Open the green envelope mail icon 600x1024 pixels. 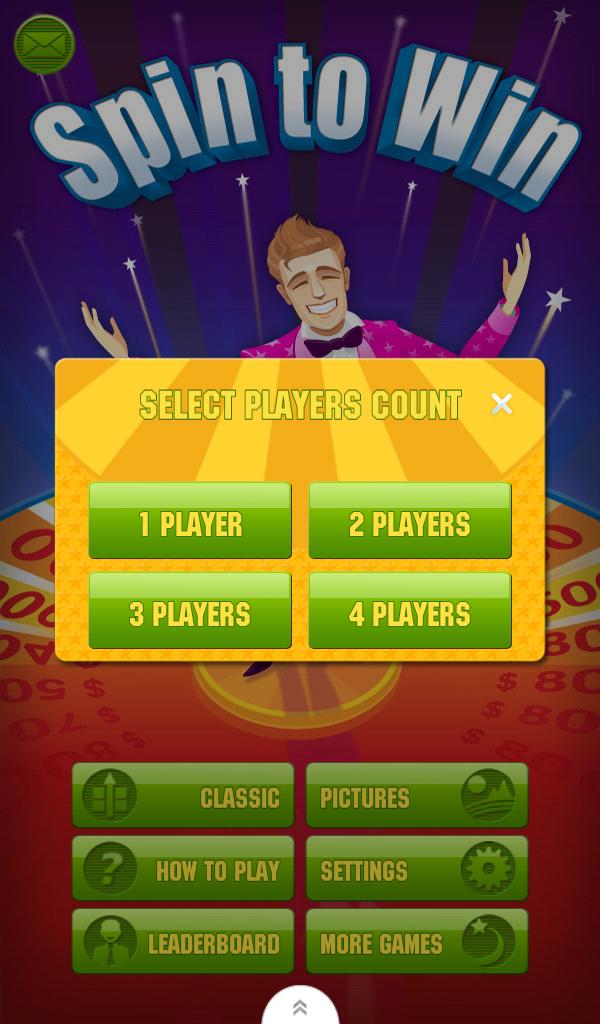tap(44, 45)
